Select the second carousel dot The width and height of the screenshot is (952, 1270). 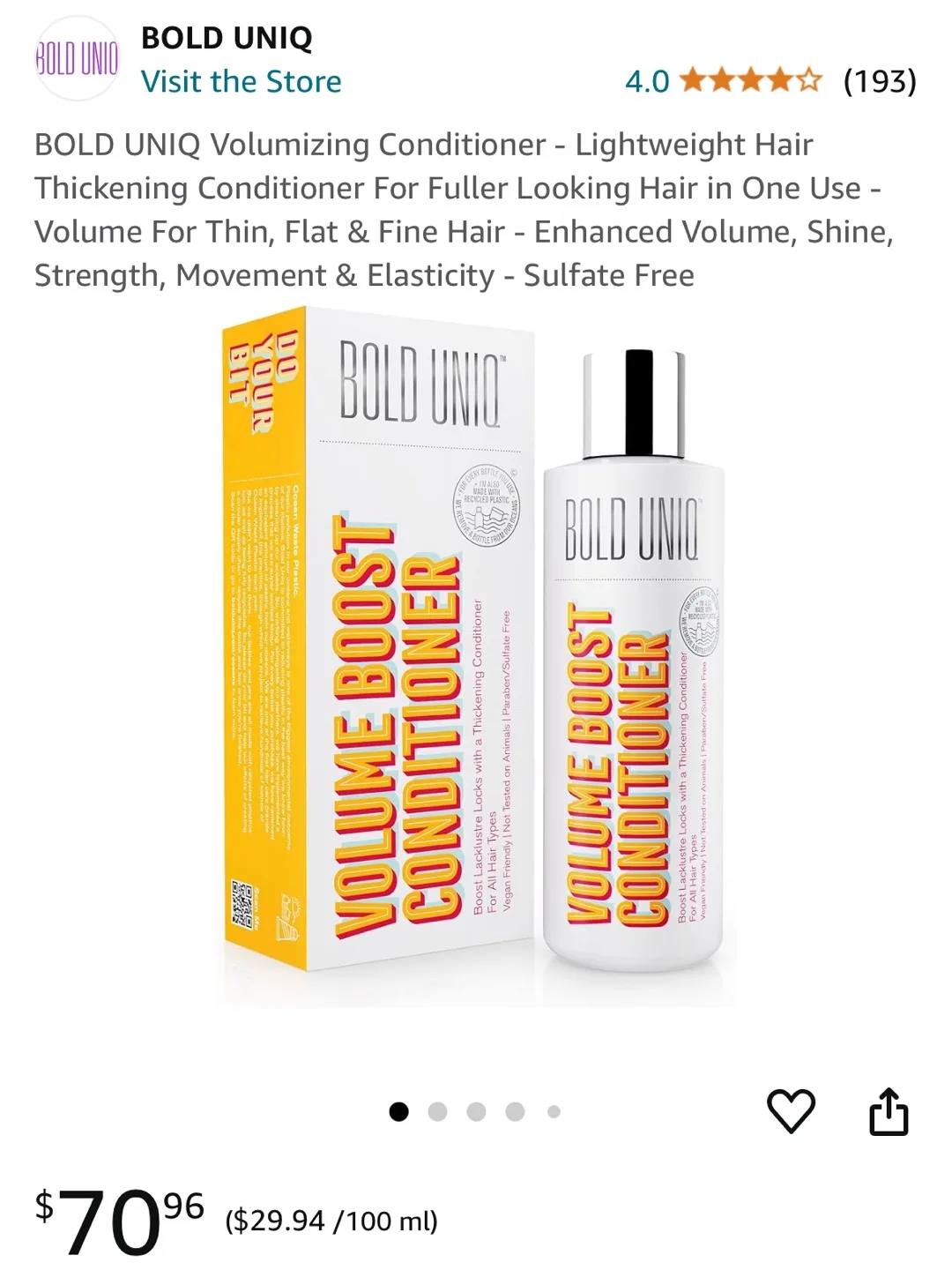[437, 1112]
